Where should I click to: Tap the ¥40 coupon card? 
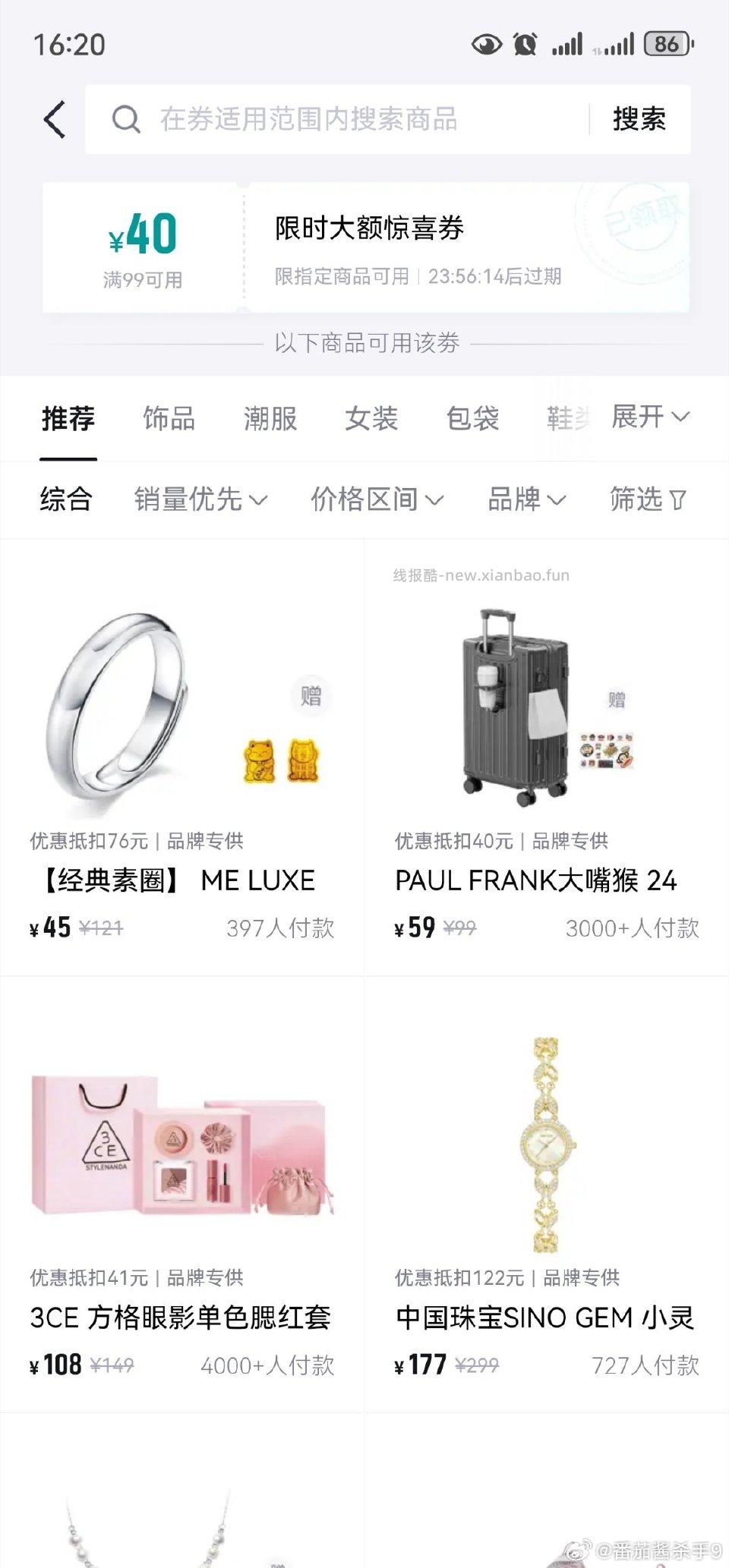[364, 246]
